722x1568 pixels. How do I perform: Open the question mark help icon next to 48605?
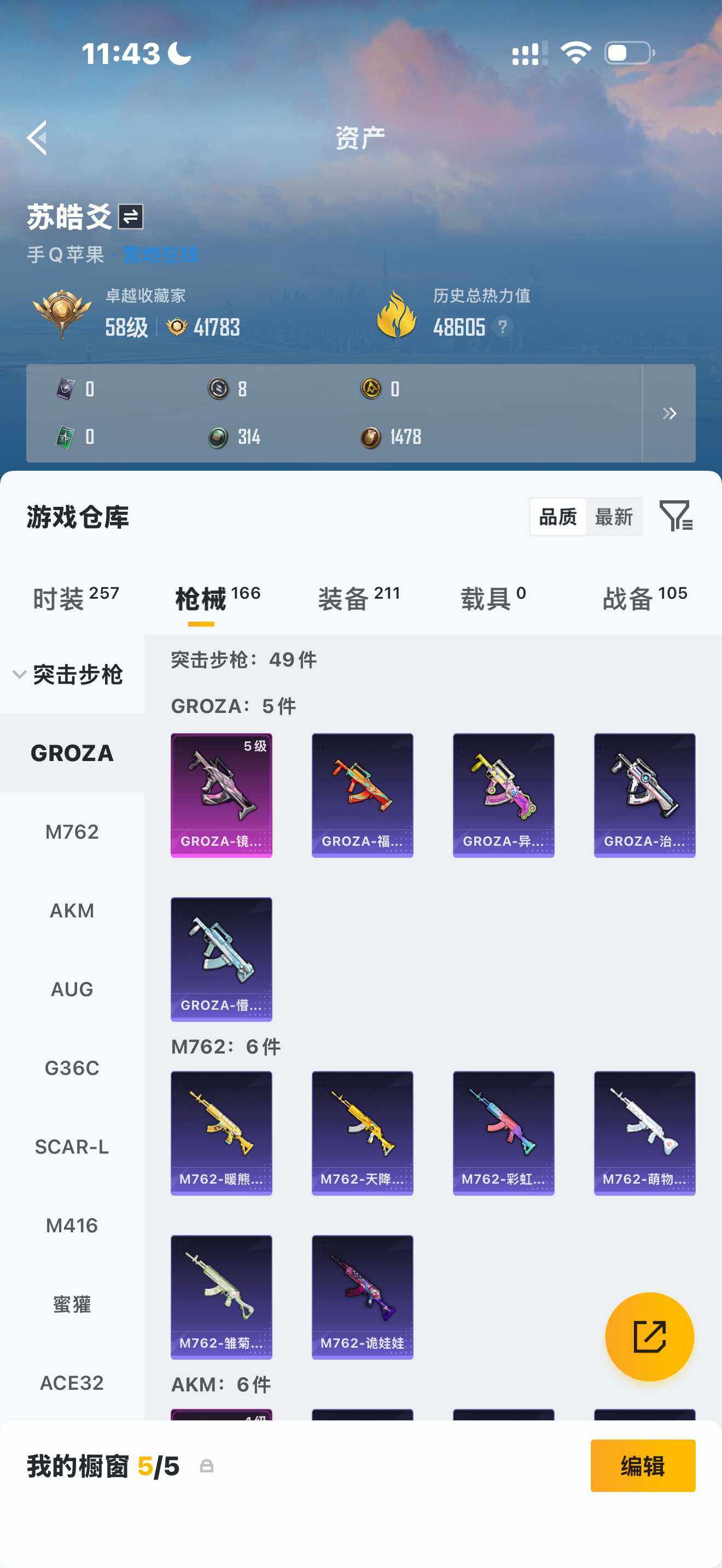tap(500, 328)
